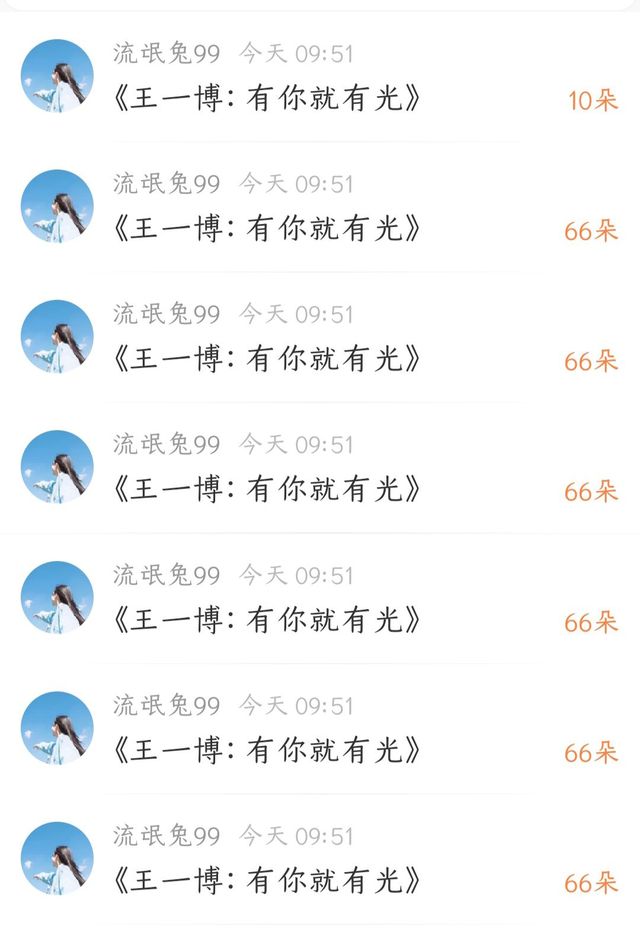This screenshot has width=640, height=936.
Task: Open the 流氓兔99 avatar beside 10朵
Action: coord(57,76)
